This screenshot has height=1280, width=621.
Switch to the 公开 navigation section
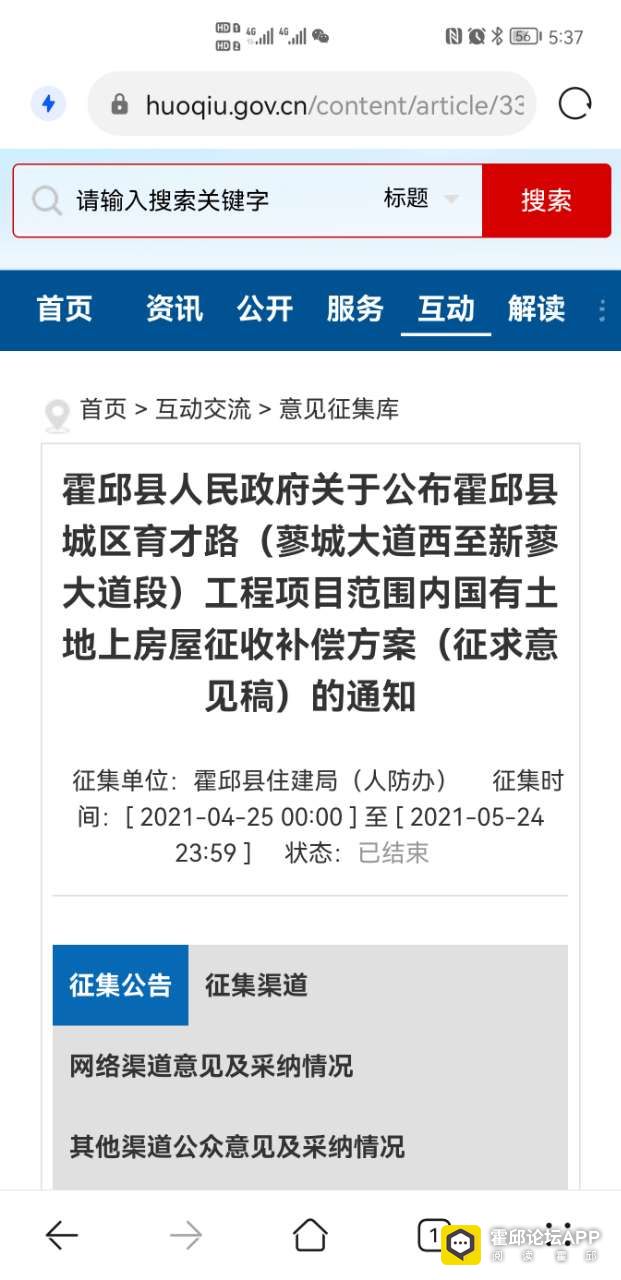tap(264, 309)
